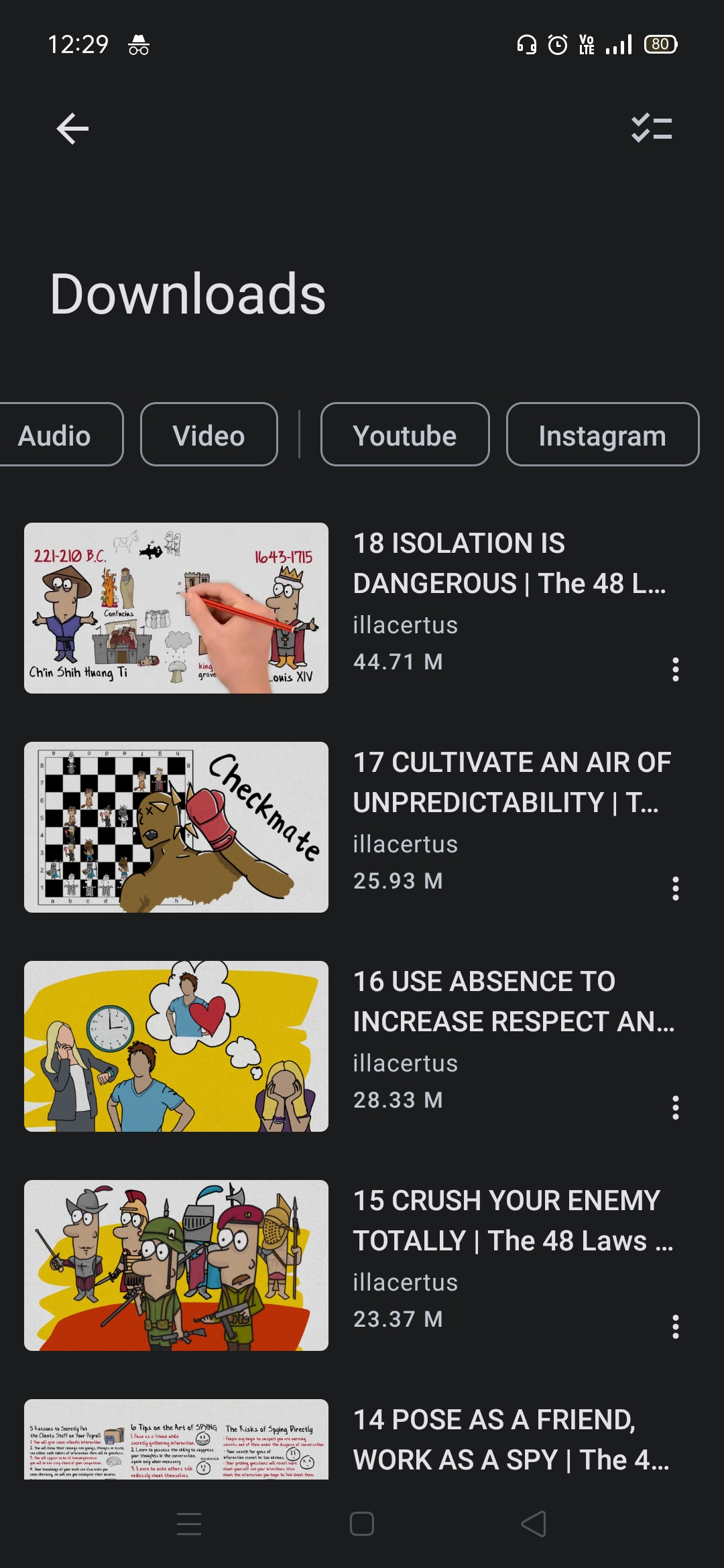Tap the back arrow to leave Downloads
The width and height of the screenshot is (724, 1568).
(72, 128)
